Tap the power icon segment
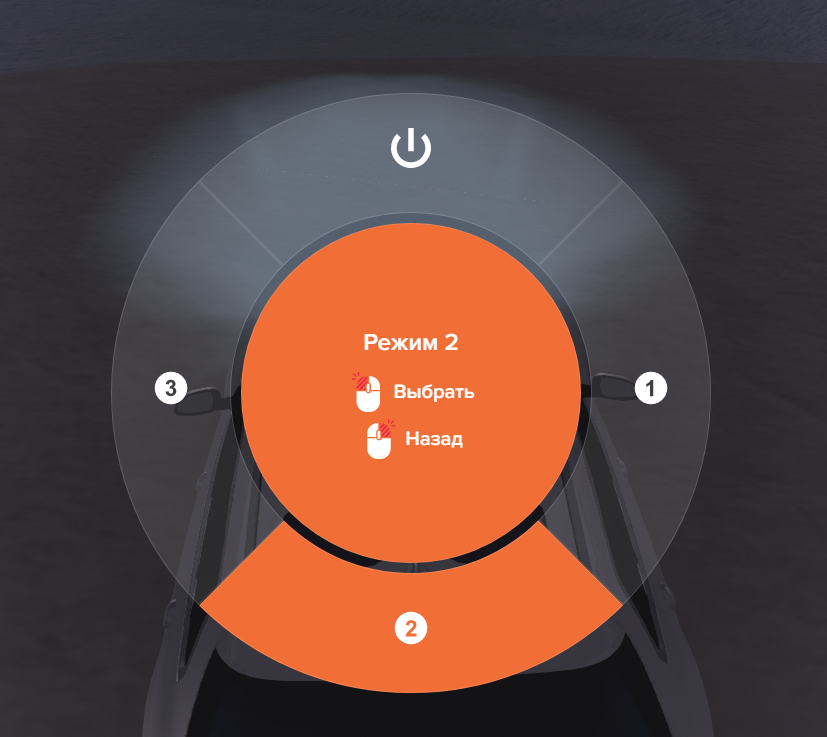The height and width of the screenshot is (737, 827). (x=411, y=151)
